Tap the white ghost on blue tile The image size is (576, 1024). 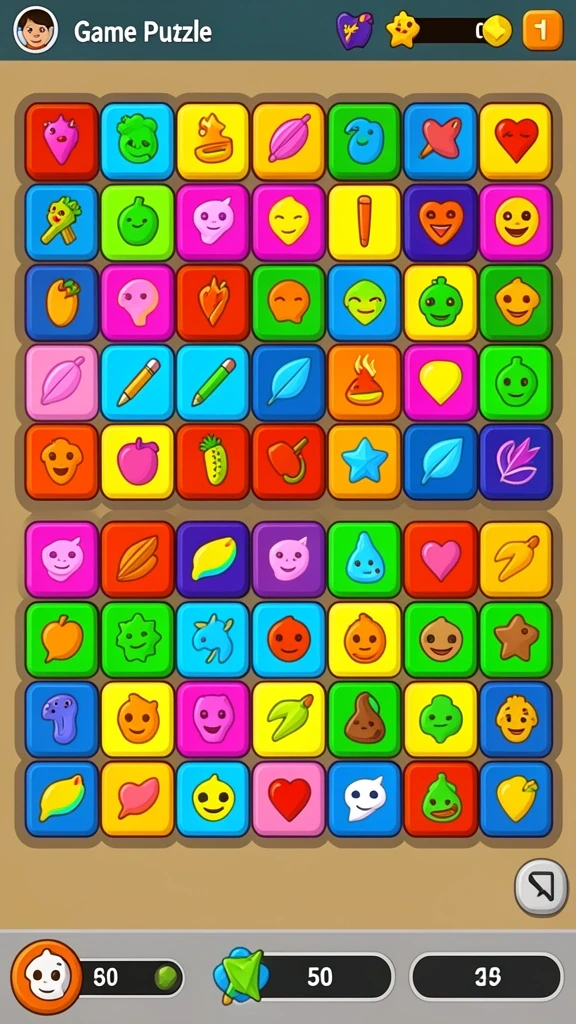tap(364, 799)
